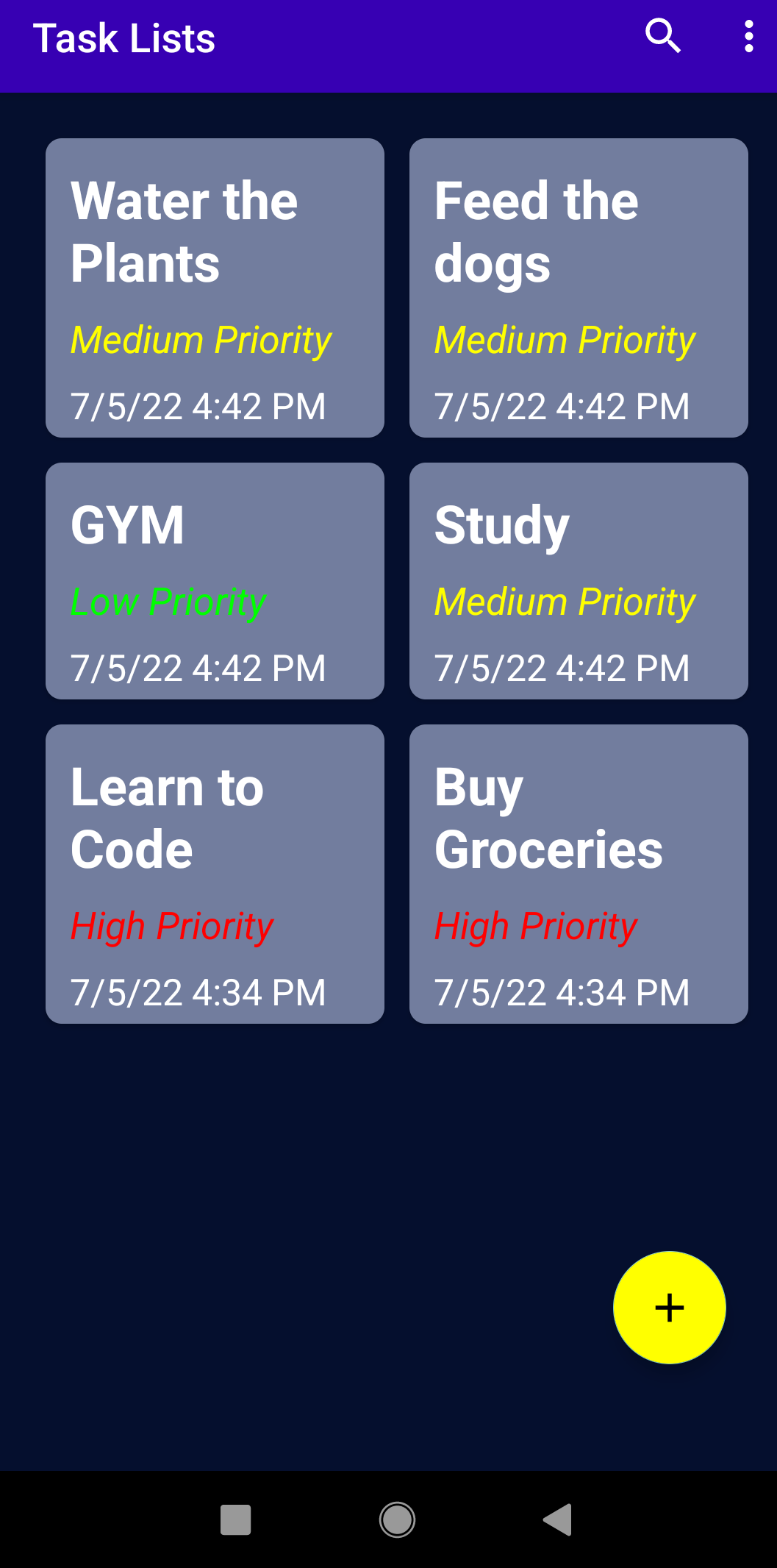Click the Medium Priority label on Study
The width and height of the screenshot is (777, 1568).
[563, 601]
